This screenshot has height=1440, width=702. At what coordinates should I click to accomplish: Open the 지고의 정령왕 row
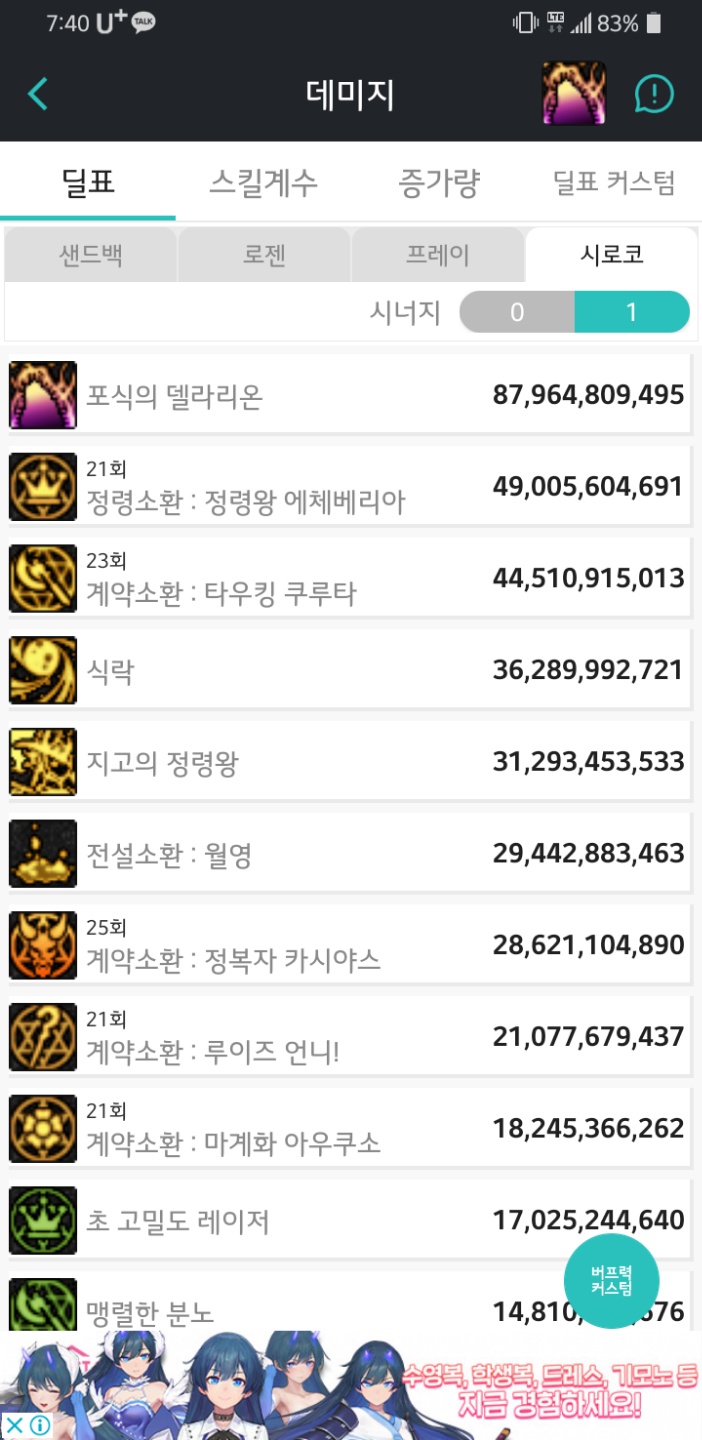349,762
